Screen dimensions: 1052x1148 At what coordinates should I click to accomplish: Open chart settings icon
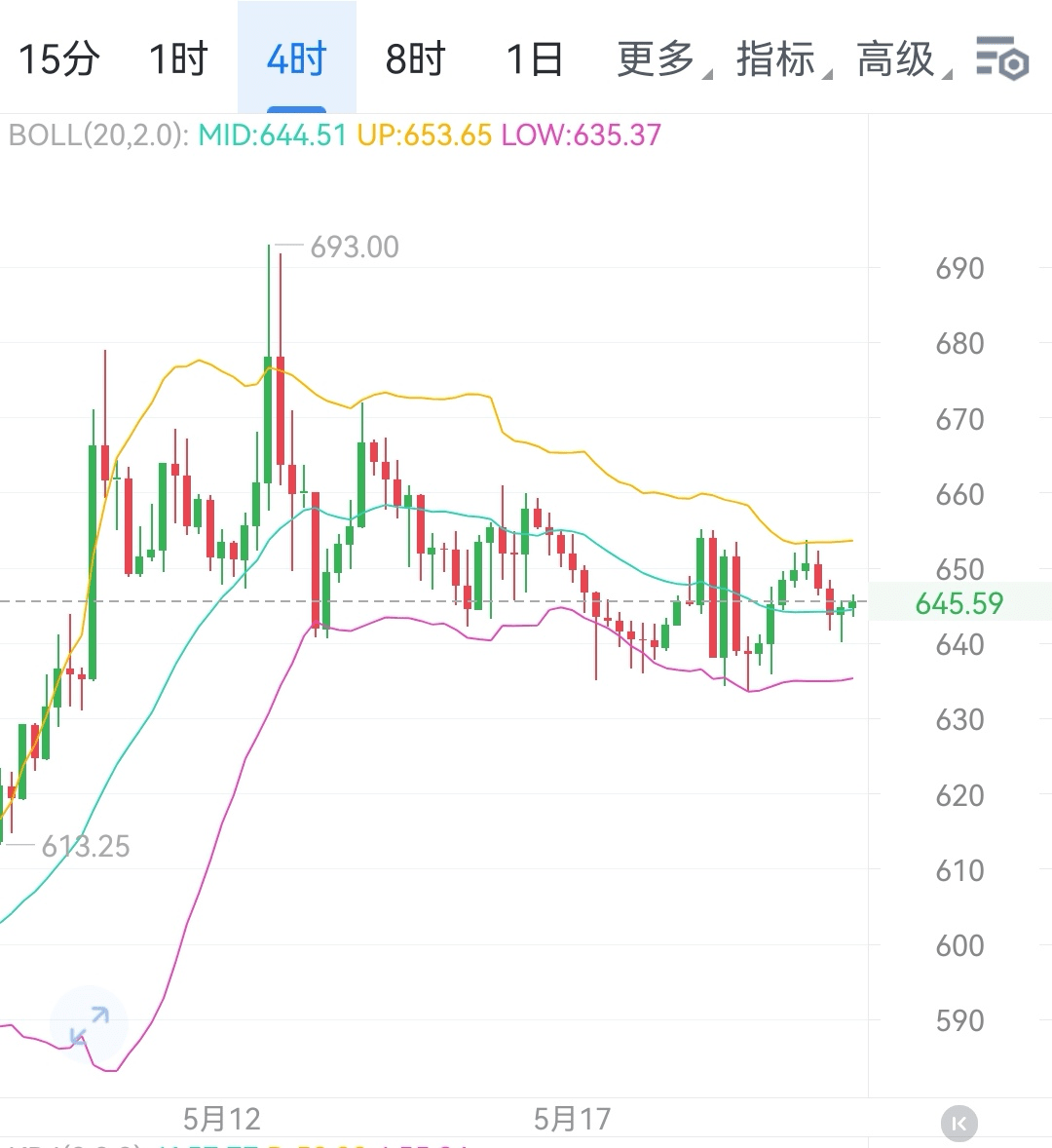1001,58
